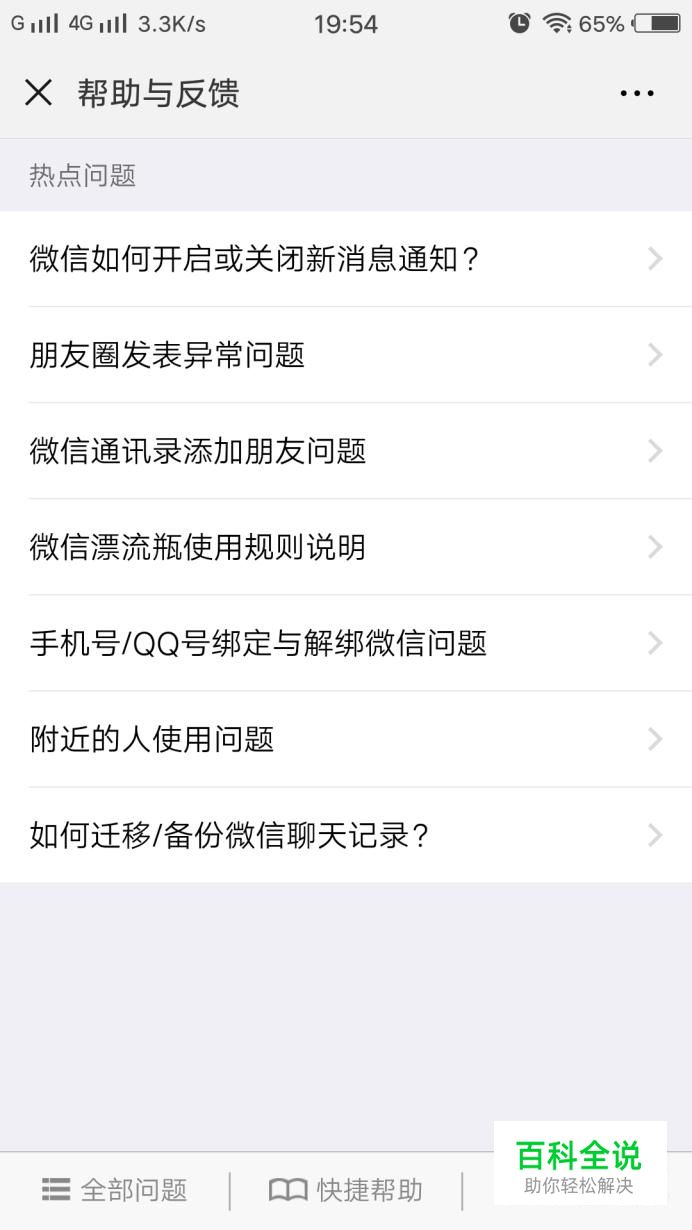The image size is (692, 1230).
Task: Open the three-dot overflow menu
Action: click(637, 93)
